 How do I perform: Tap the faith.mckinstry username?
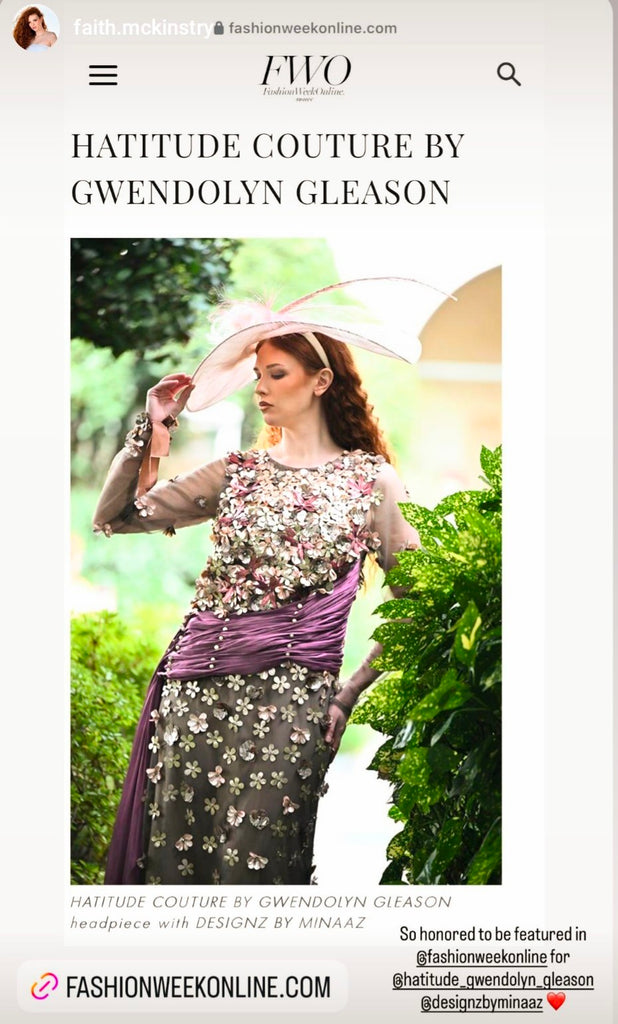tap(140, 28)
